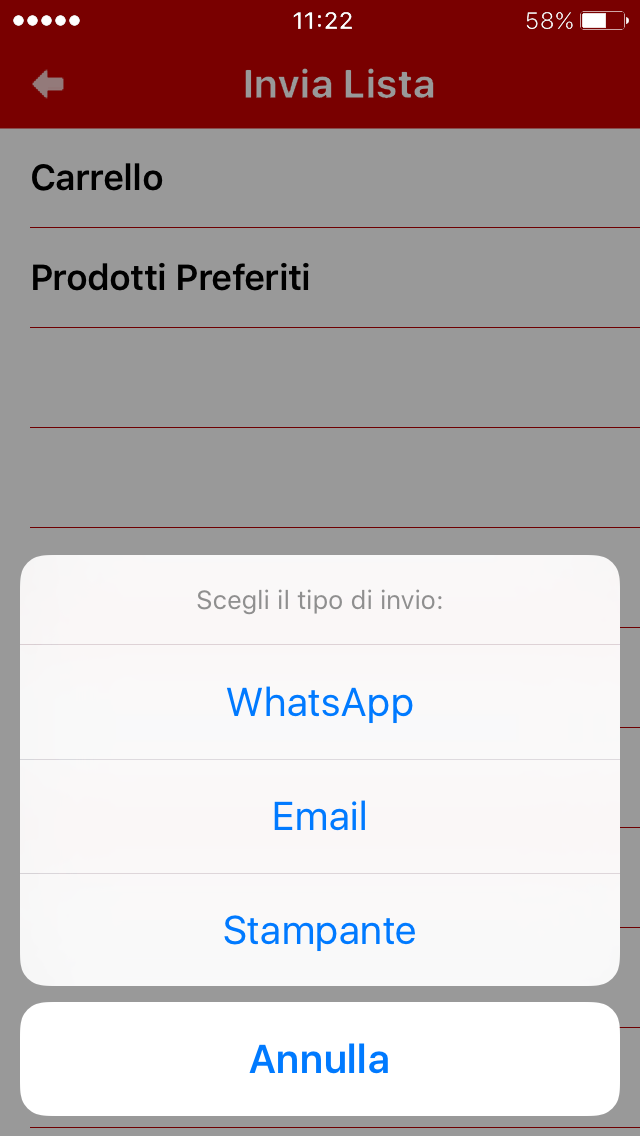
Task: Choose WhatsApp as the send method
Action: coord(320,701)
